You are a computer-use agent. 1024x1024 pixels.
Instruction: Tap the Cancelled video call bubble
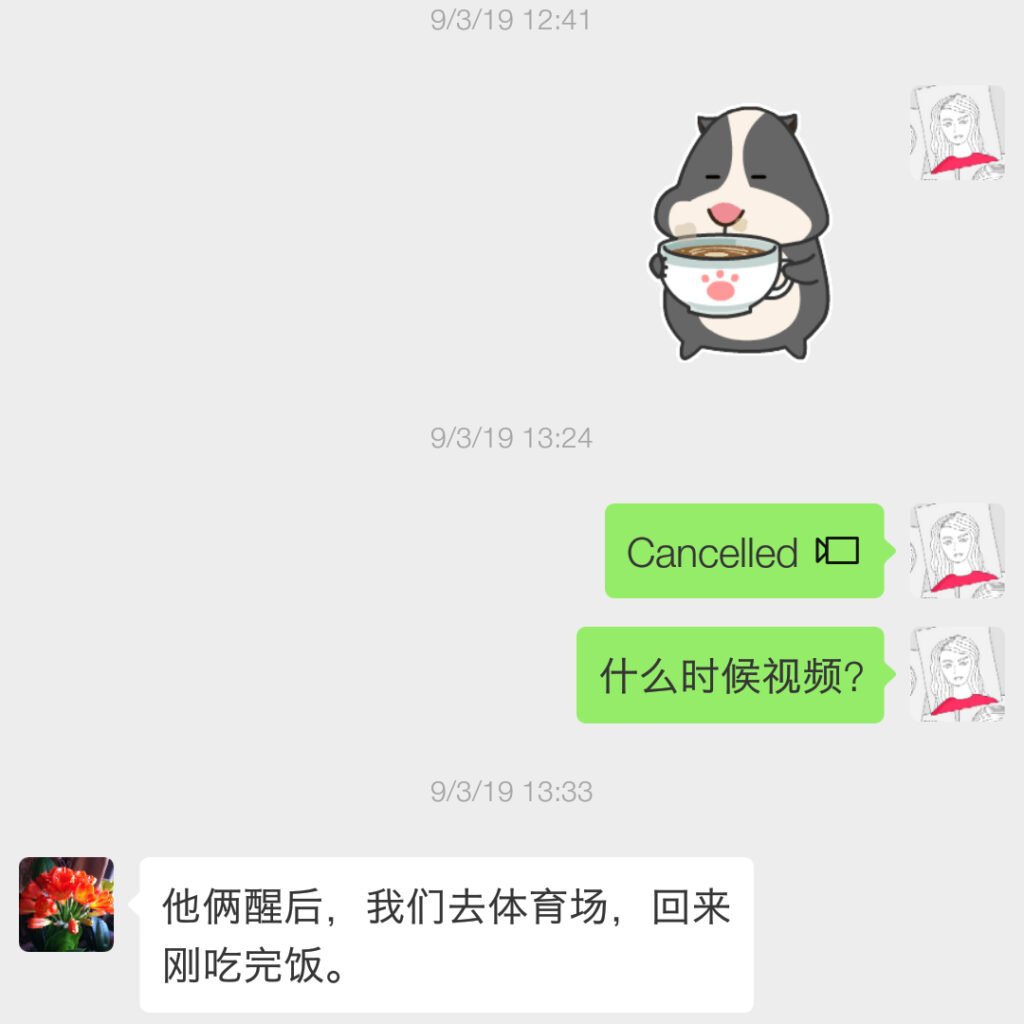[x=743, y=551]
